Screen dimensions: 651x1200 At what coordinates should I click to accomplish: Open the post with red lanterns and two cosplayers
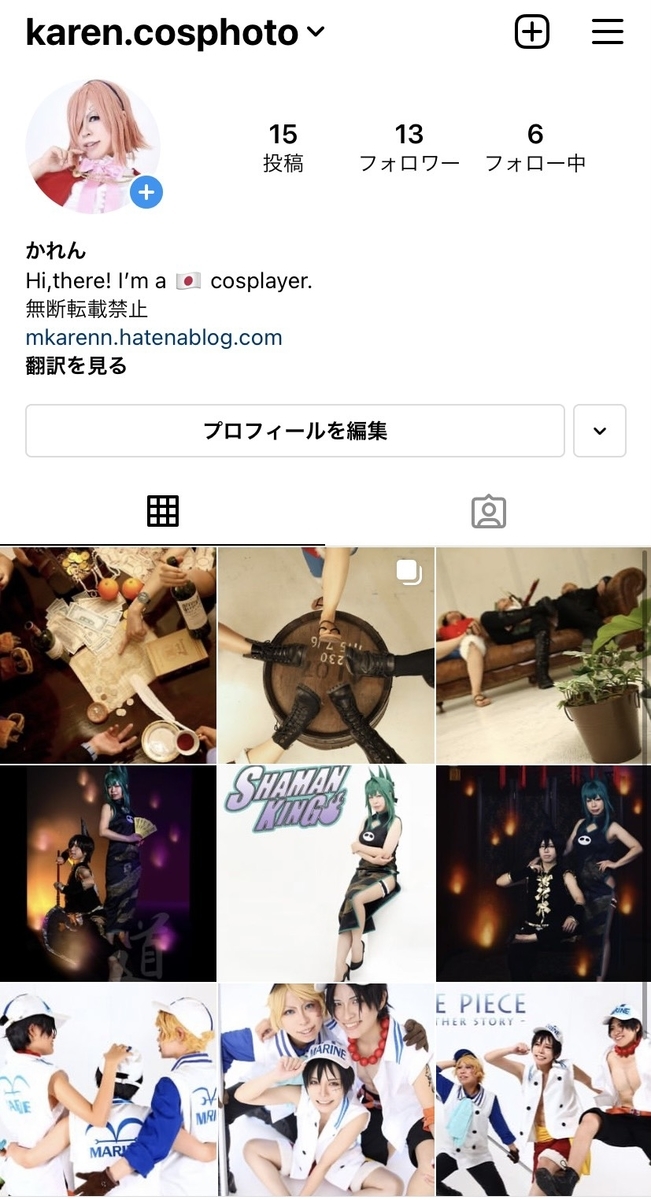(543, 873)
